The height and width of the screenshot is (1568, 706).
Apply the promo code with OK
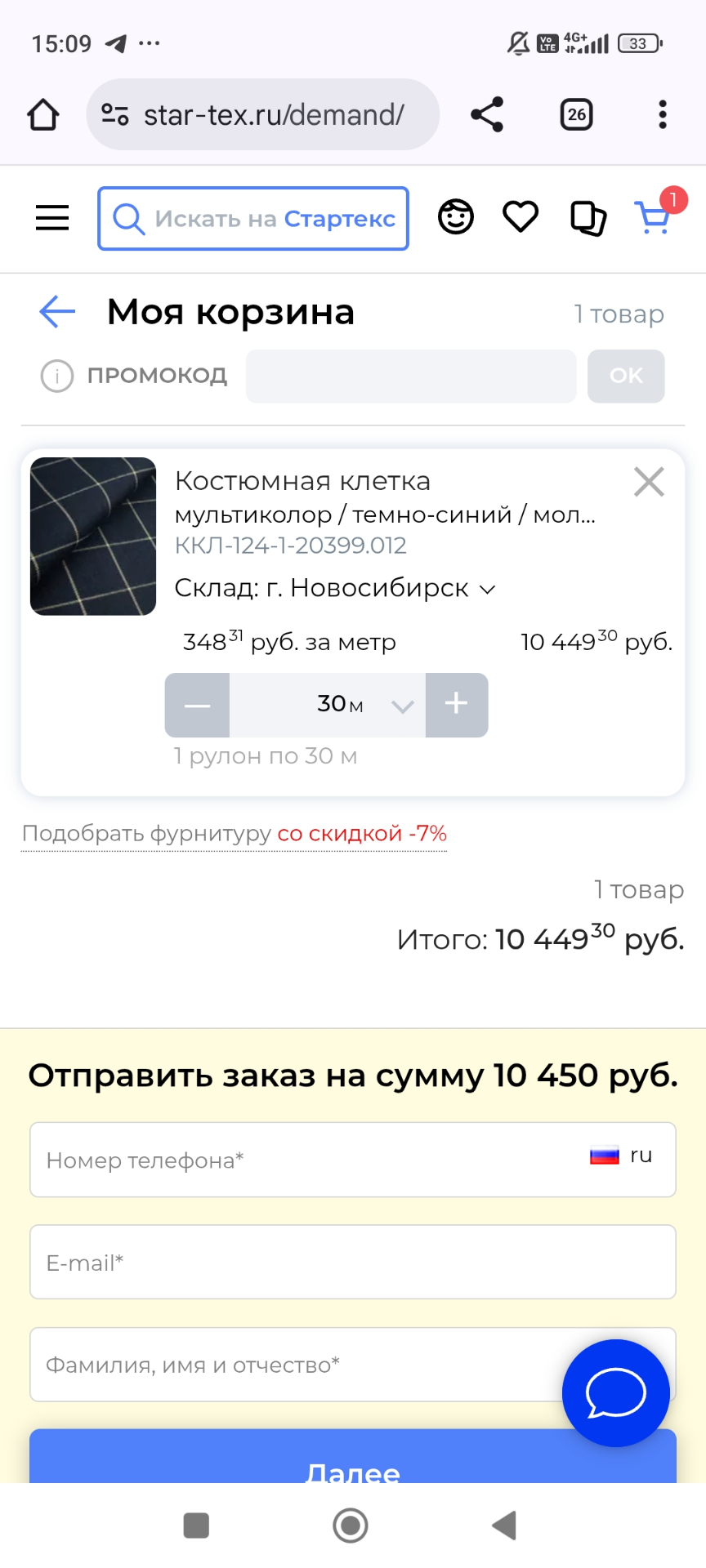click(626, 376)
